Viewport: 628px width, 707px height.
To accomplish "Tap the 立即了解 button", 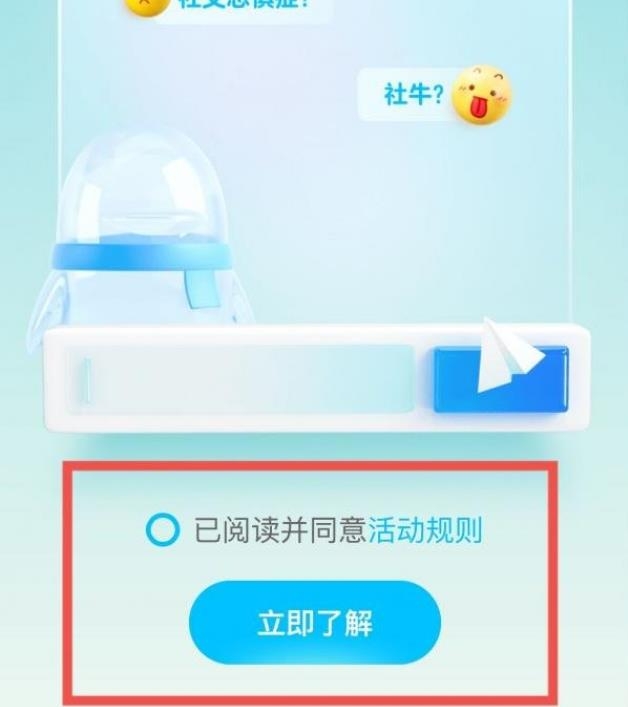I will (x=314, y=622).
